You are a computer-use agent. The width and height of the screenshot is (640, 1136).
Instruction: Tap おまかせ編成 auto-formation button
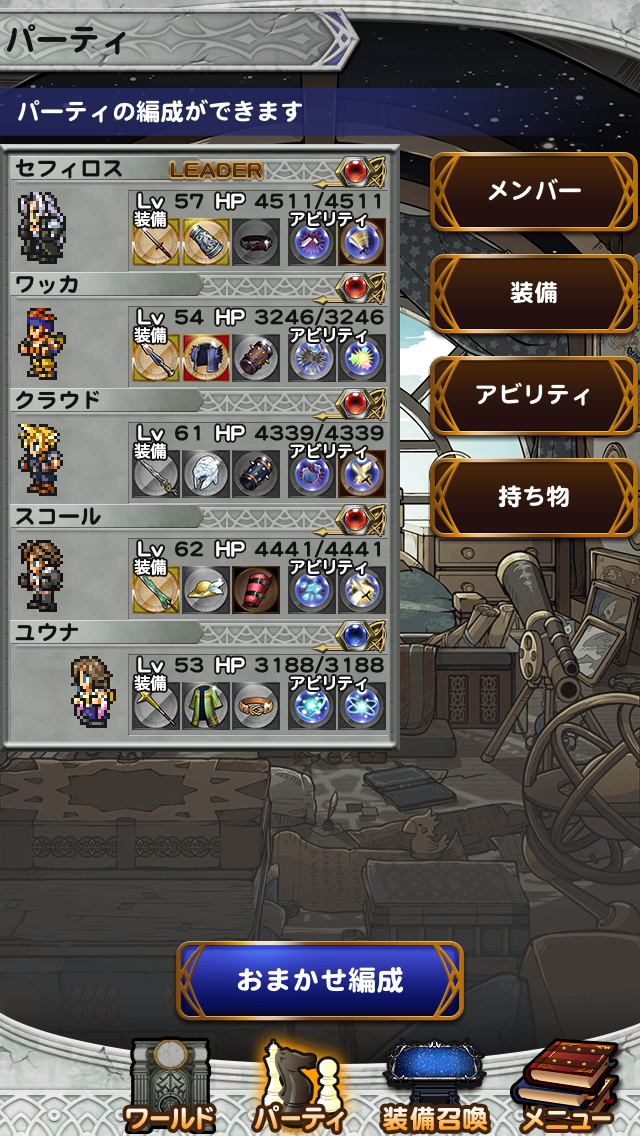320,980
